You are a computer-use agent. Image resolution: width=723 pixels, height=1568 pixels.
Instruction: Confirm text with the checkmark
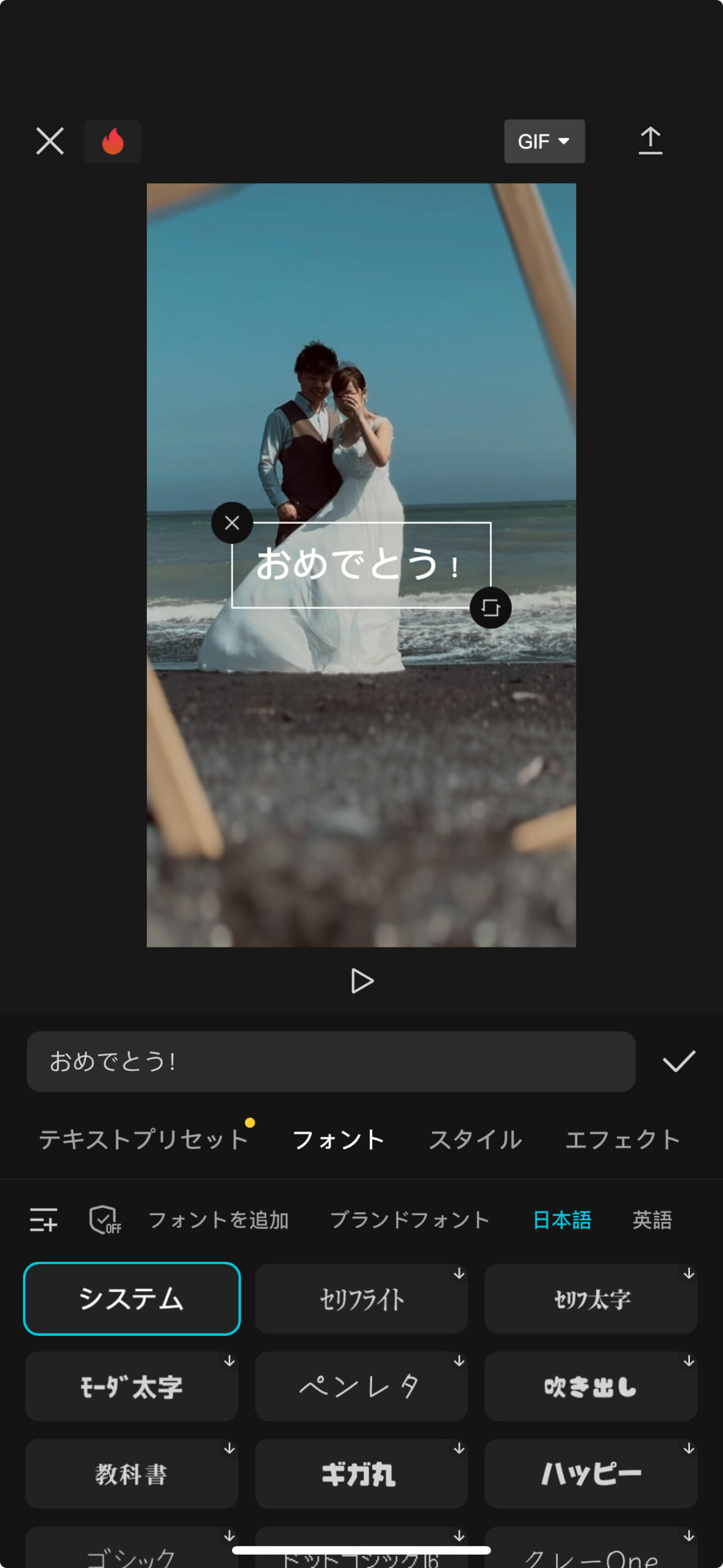[679, 1061]
